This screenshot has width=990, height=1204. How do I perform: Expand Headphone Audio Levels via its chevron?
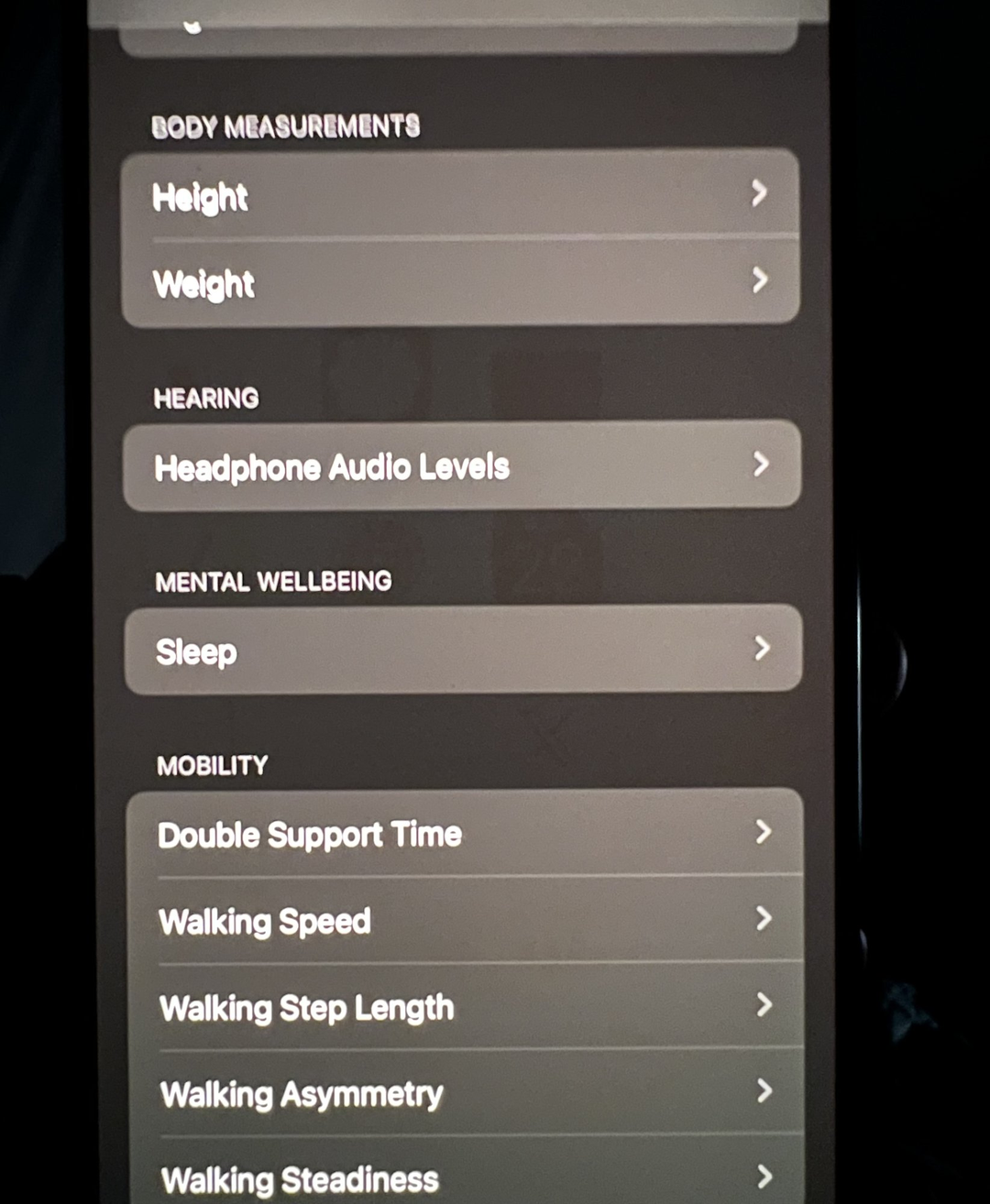[x=761, y=465]
